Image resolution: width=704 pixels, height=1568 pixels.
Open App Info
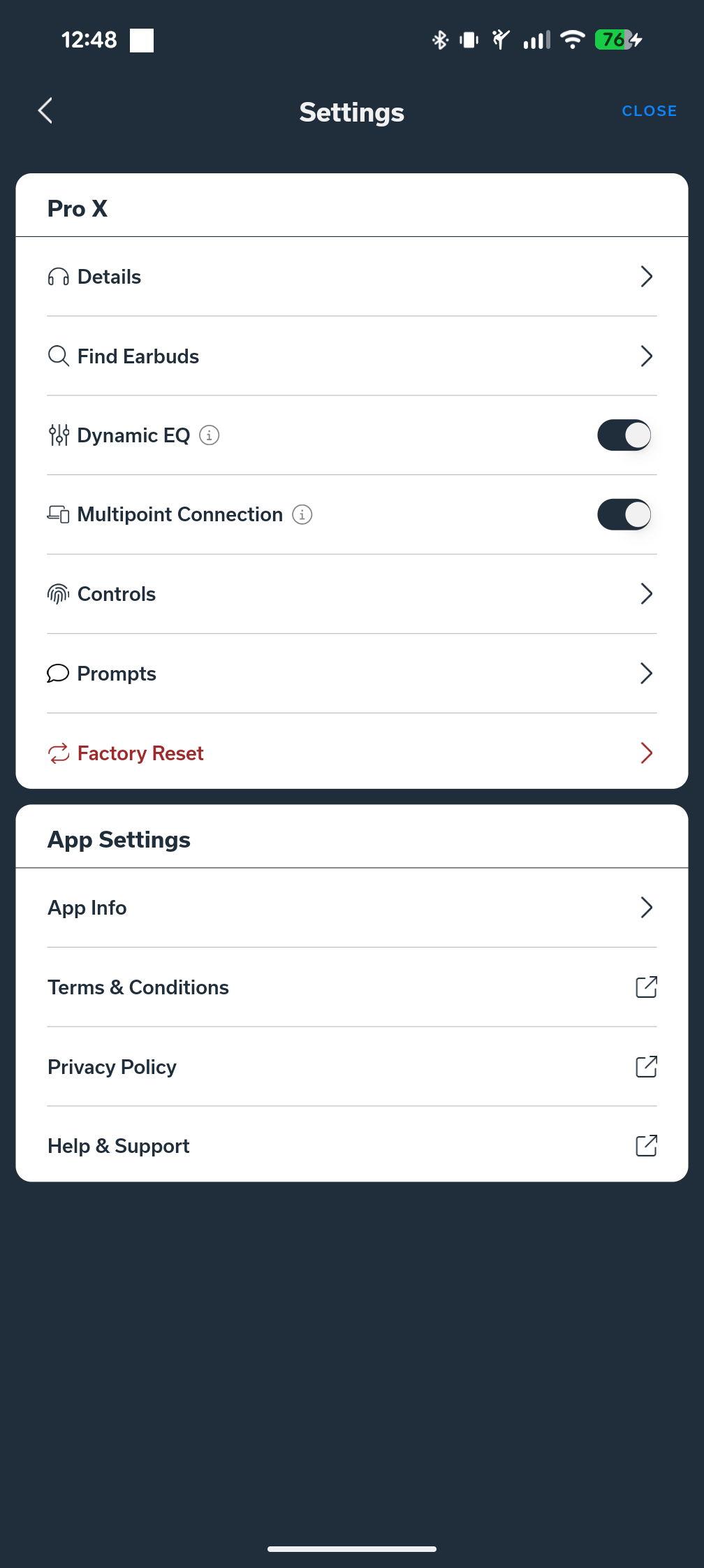tap(352, 908)
